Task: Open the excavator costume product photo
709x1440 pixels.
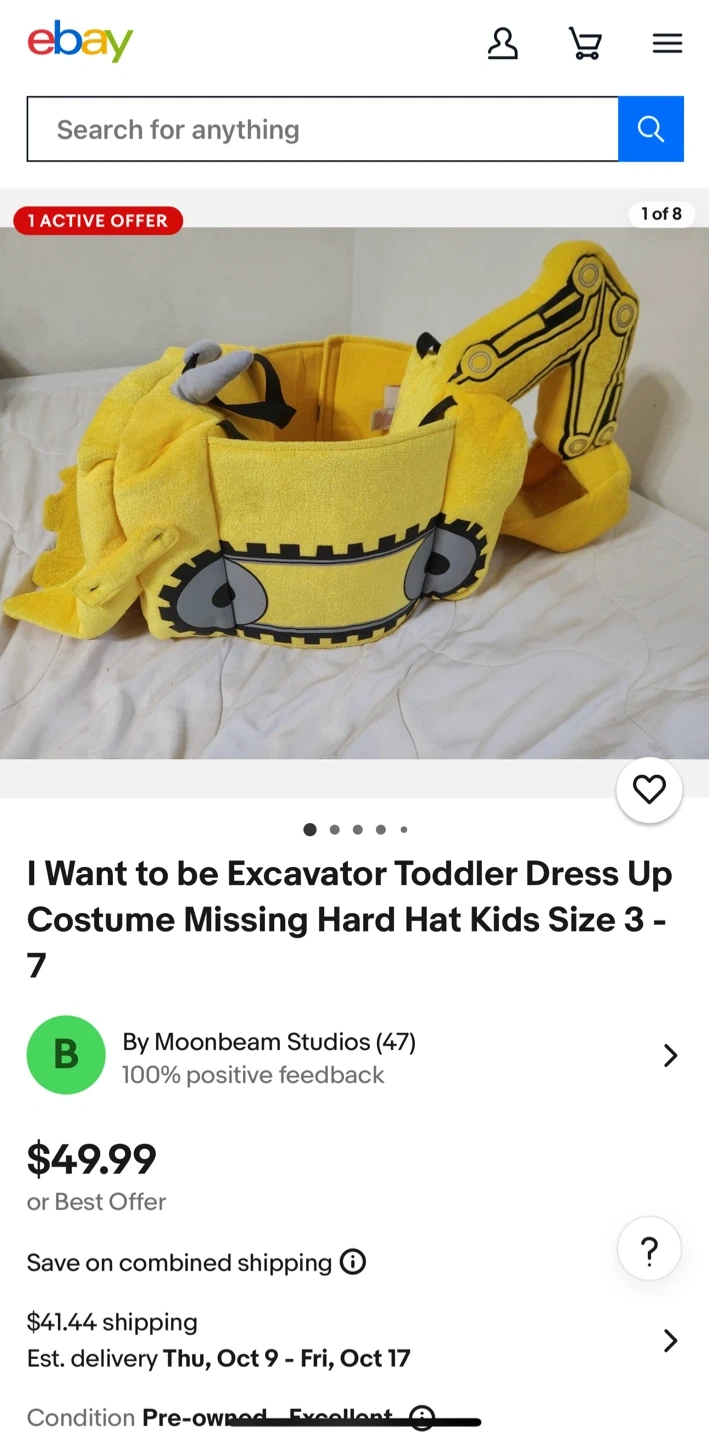Action: click(x=354, y=492)
